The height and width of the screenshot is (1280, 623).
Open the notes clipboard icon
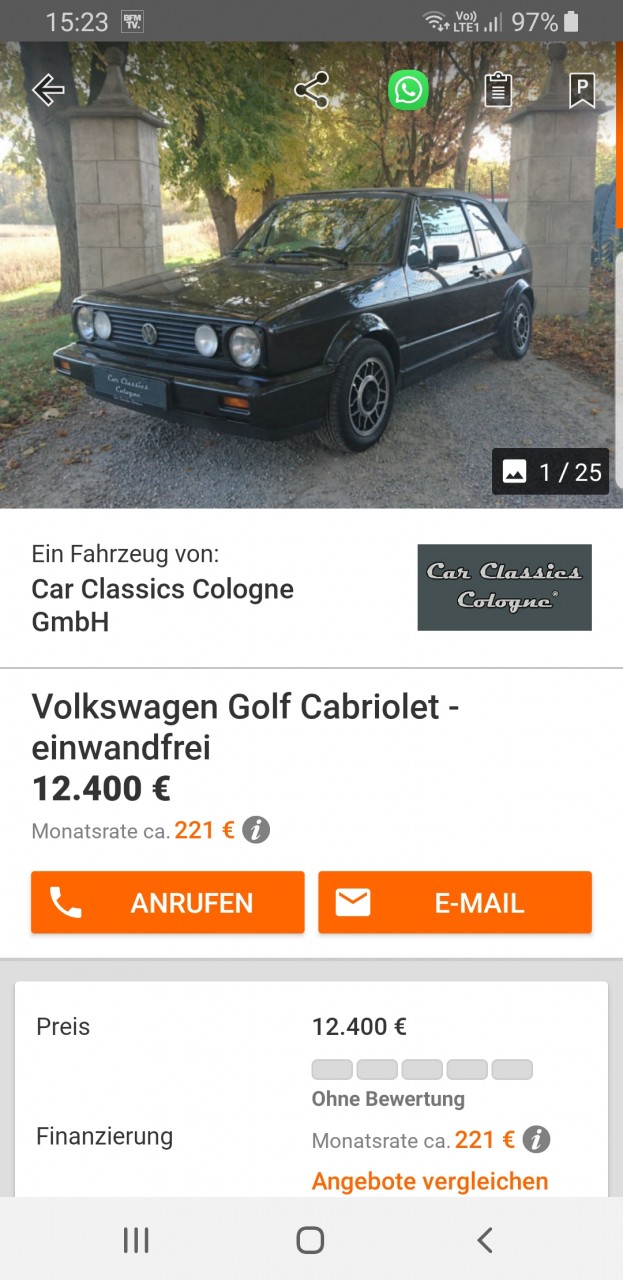[498, 90]
